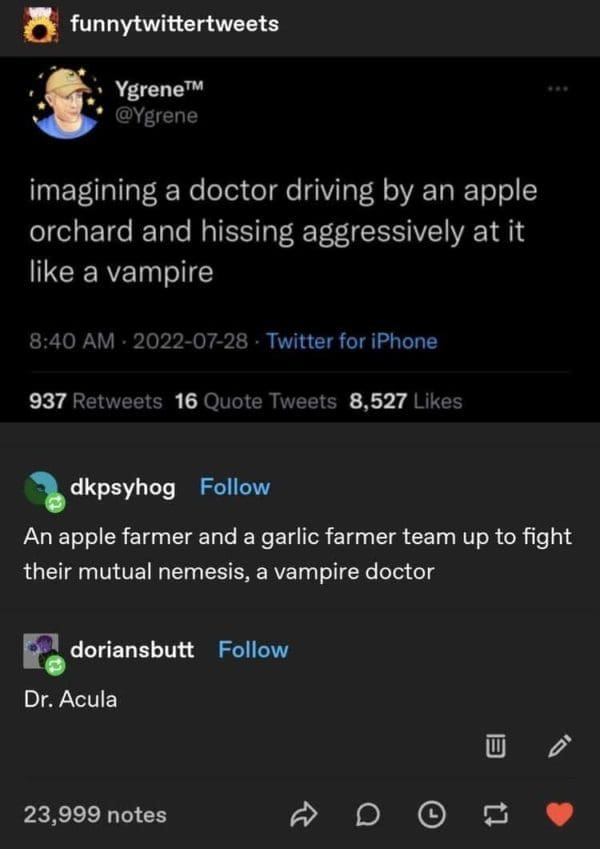Delete this post with the trash icon
Viewport: 600px width, 849px height.
click(497, 744)
